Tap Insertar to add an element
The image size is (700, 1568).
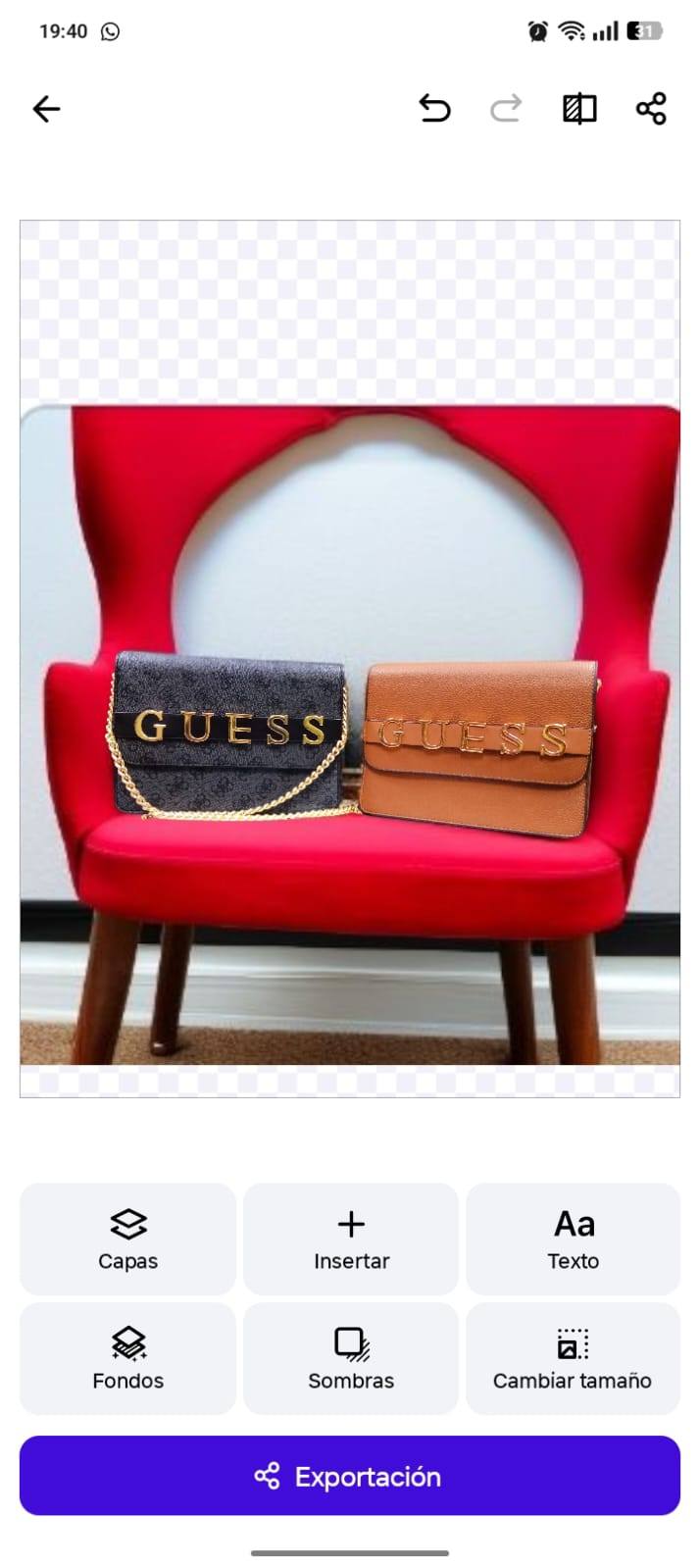351,1239
